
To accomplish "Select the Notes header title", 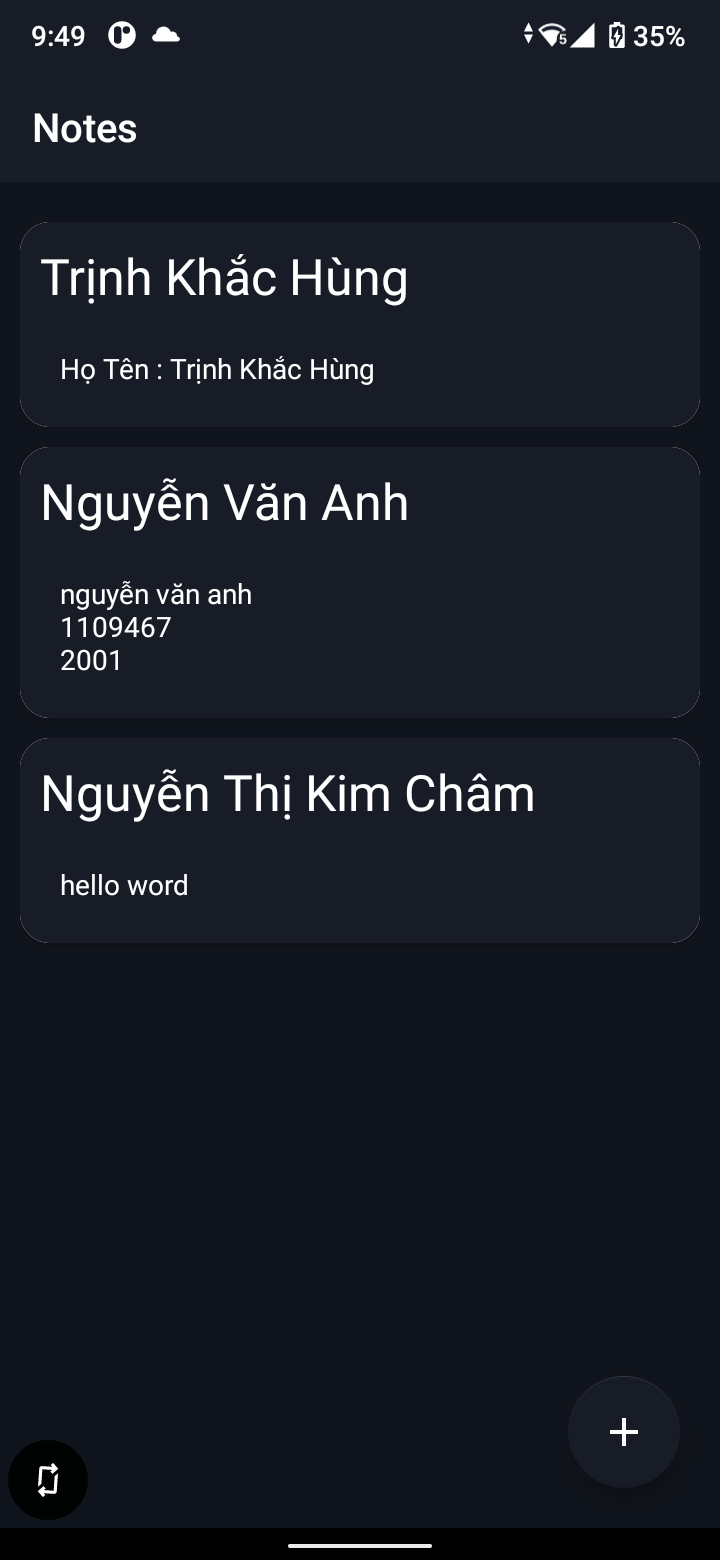I will [x=85, y=128].
